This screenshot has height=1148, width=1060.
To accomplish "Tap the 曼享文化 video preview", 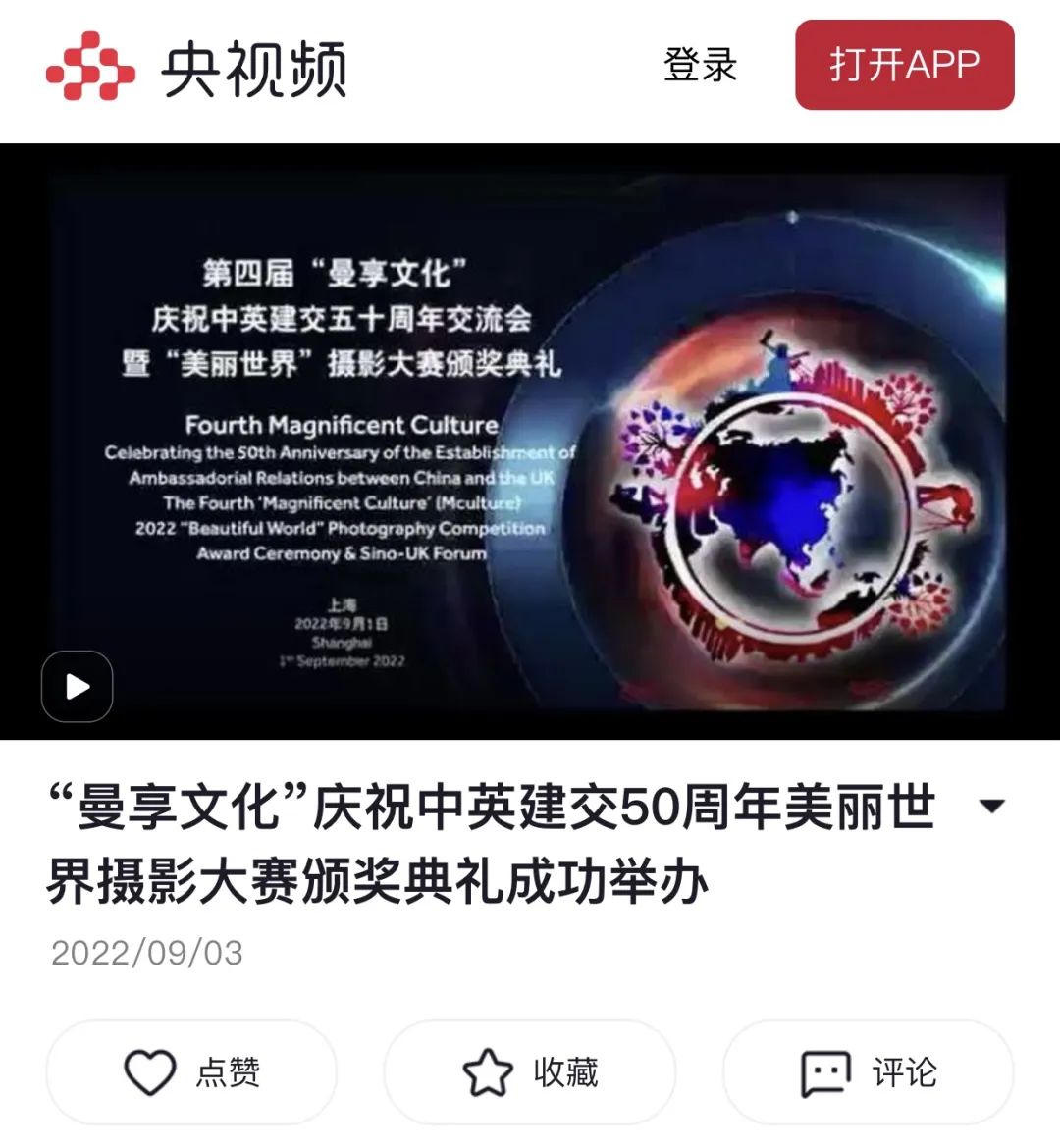I will pos(530,442).
